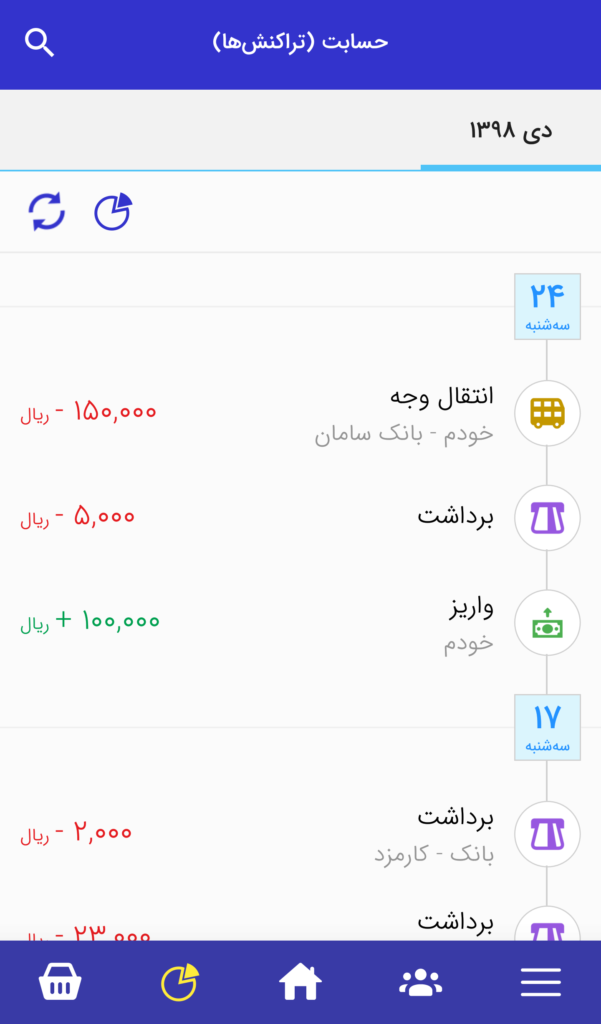Open the انتقال وجه 150,000 transaction
The height and width of the screenshot is (1024, 601).
pyautogui.click(x=300, y=412)
